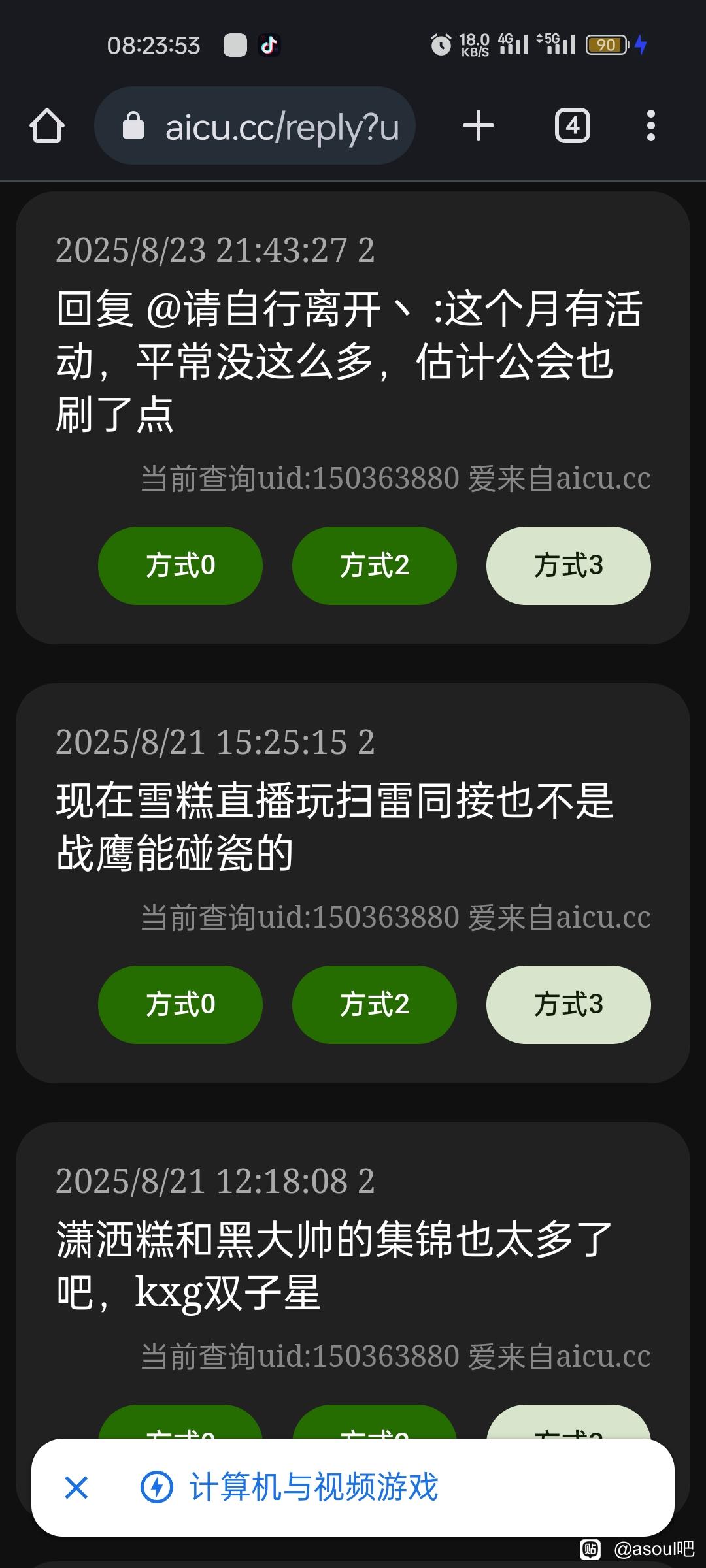Open a new browser tab
This screenshot has height=1568, width=706.
click(x=479, y=125)
